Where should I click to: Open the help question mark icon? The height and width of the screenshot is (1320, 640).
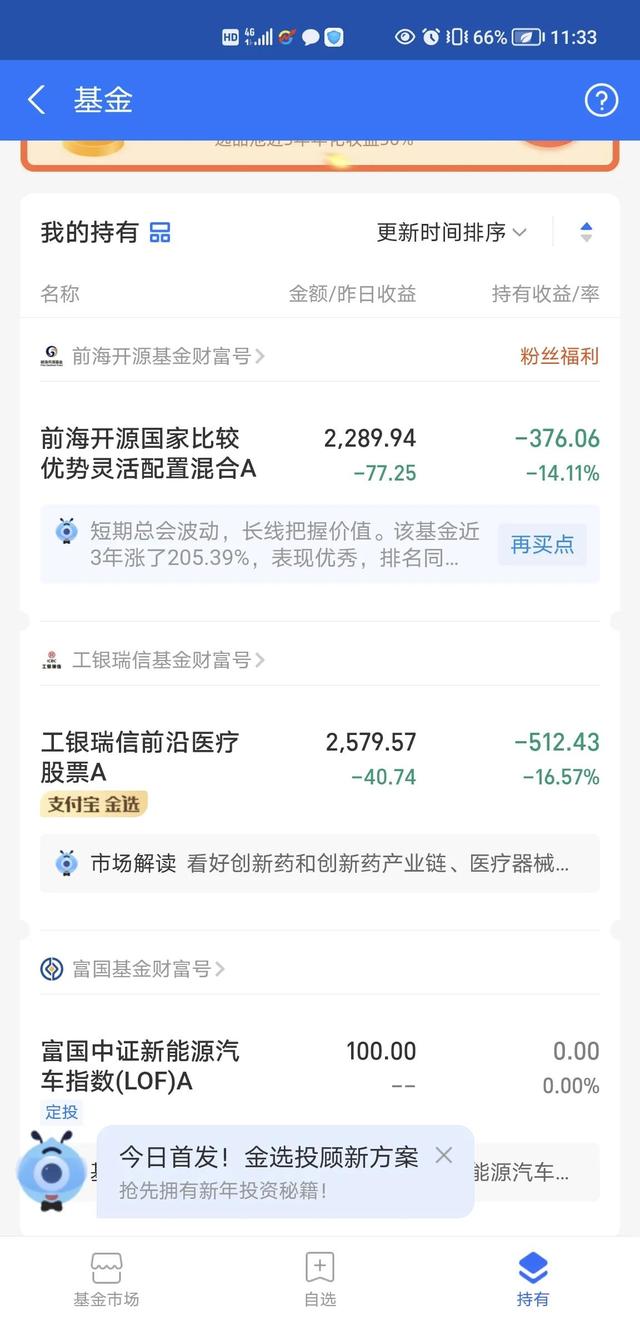(x=601, y=100)
